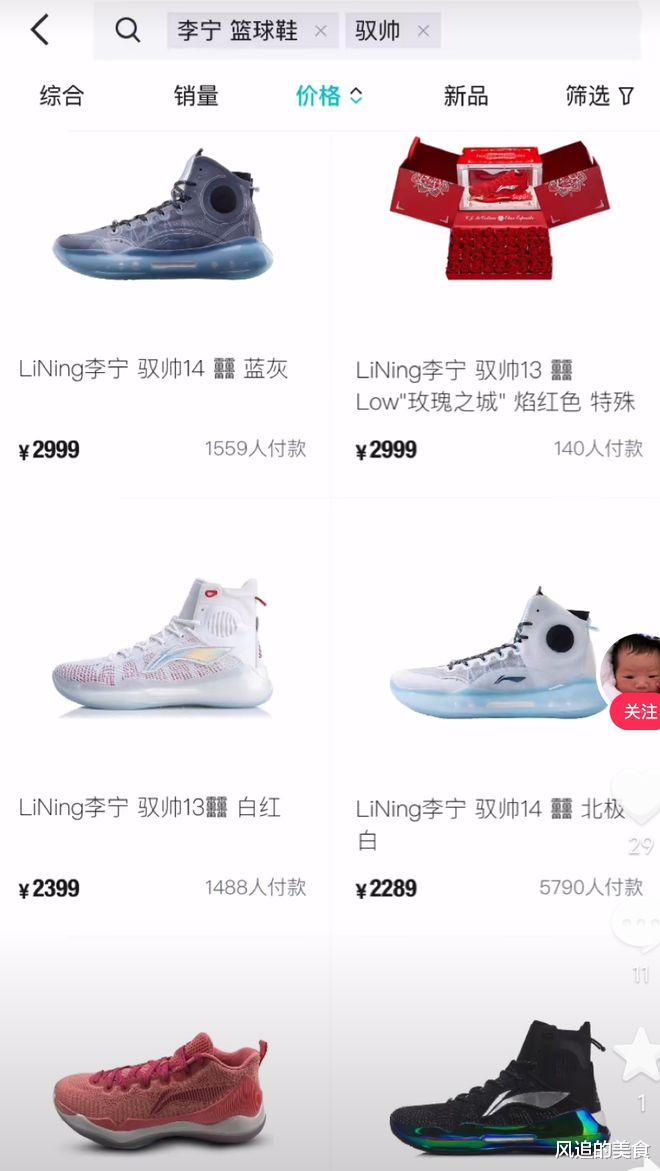This screenshot has height=1171, width=660.
Task: Open the 驭帅14 蓝灰 product card
Action: point(165,300)
